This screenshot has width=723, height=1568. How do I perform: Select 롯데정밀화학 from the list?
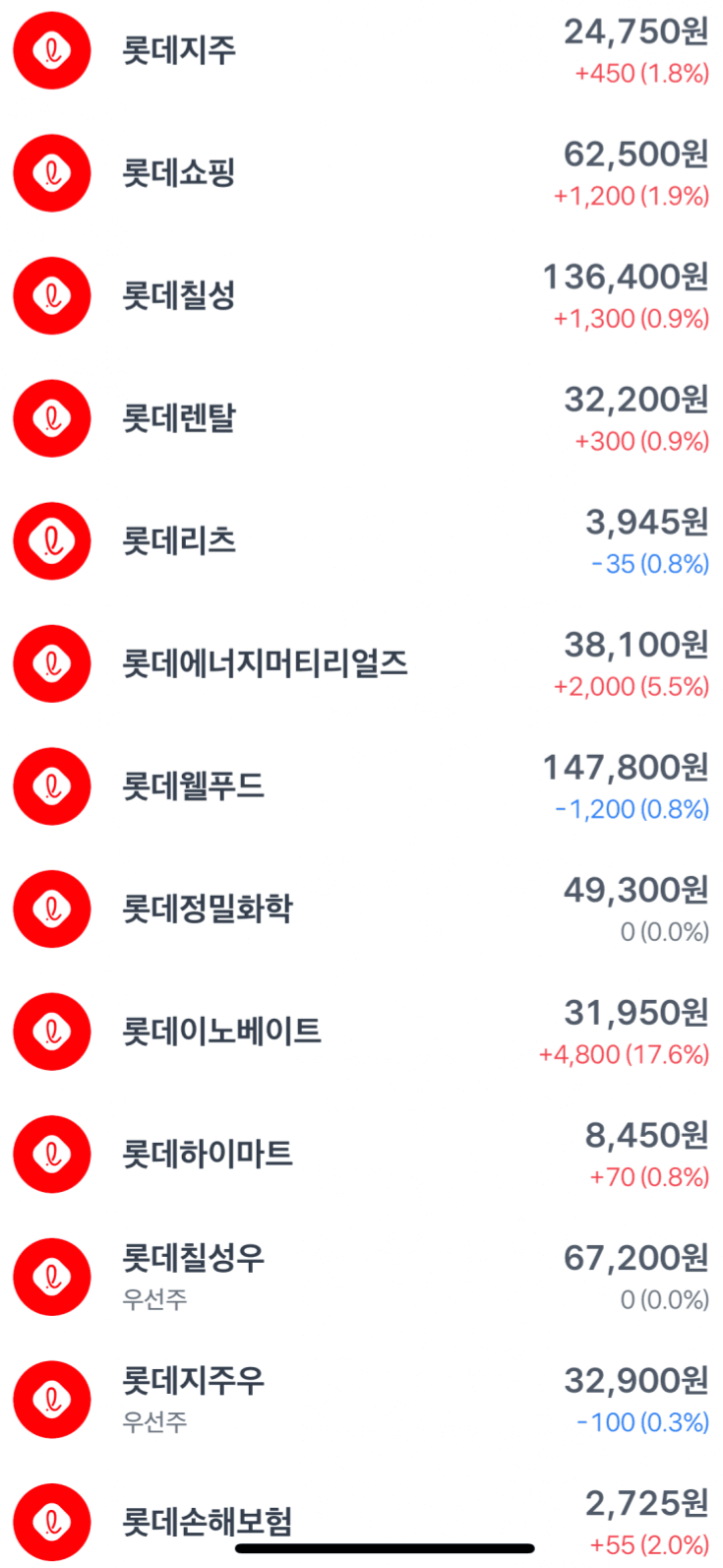click(207, 909)
